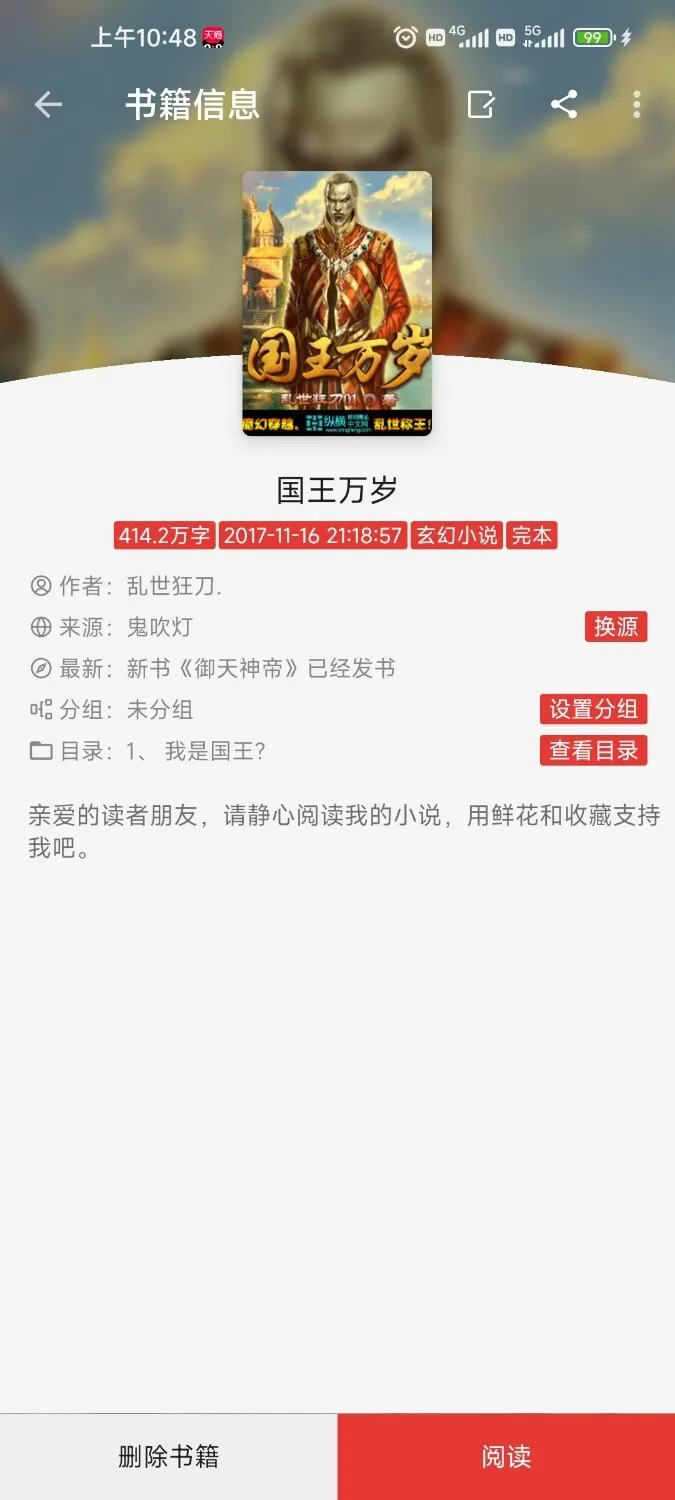This screenshot has width=675, height=1500.
Task: Share this book
Action: (564, 105)
